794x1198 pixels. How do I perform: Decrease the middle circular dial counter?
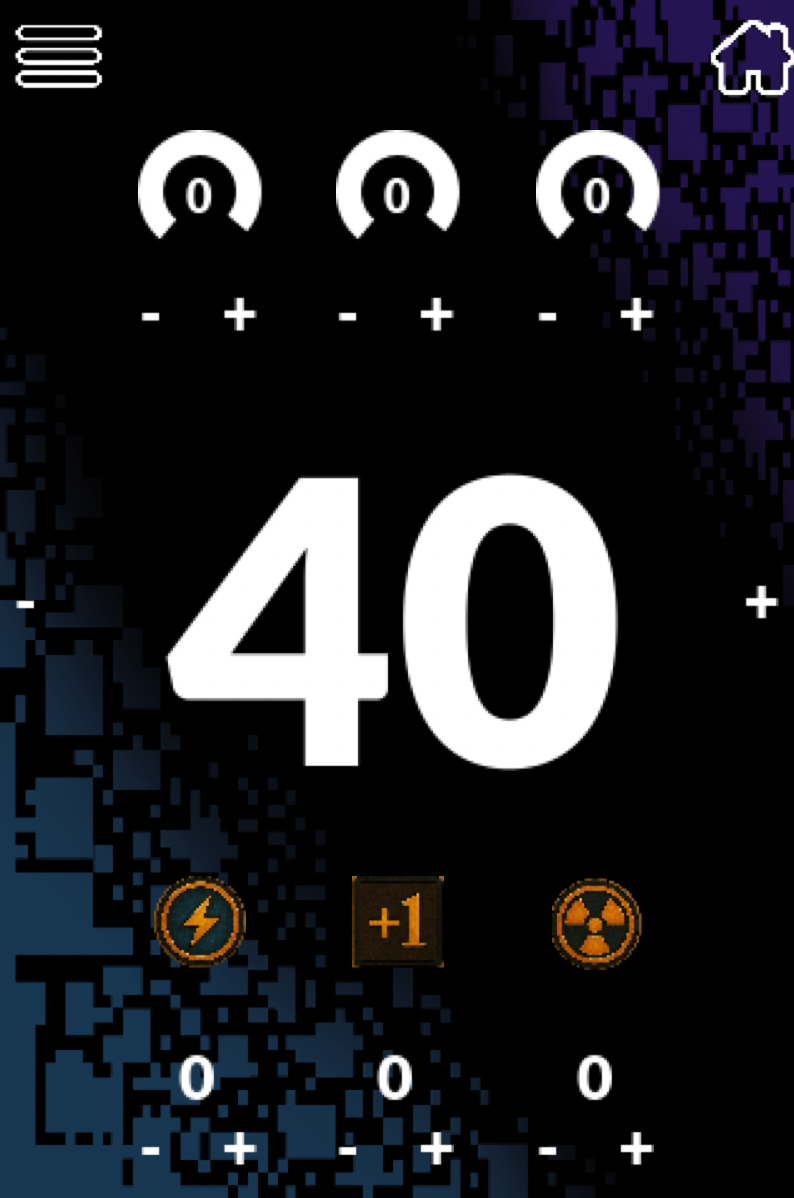348,316
